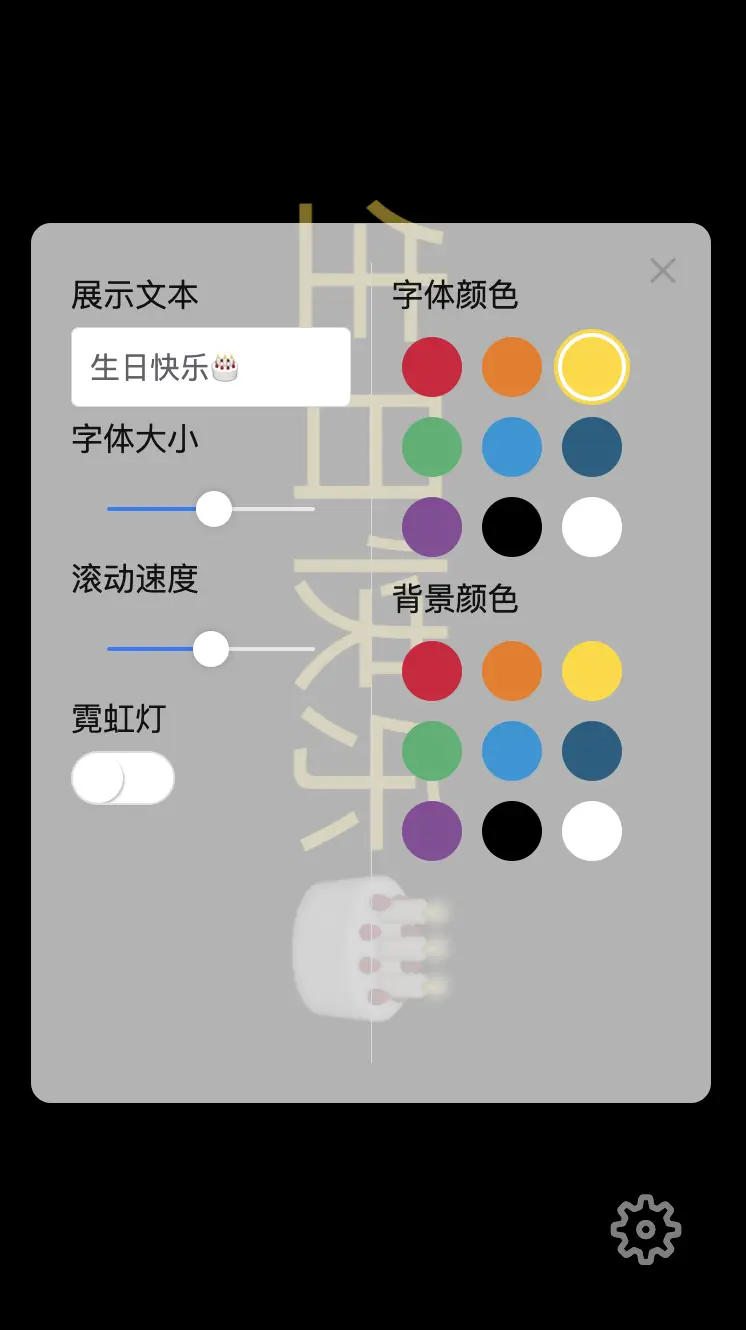The width and height of the screenshot is (746, 1330).
Task: Pick the yellow 字体颜色 swatch
Action: 592,367
